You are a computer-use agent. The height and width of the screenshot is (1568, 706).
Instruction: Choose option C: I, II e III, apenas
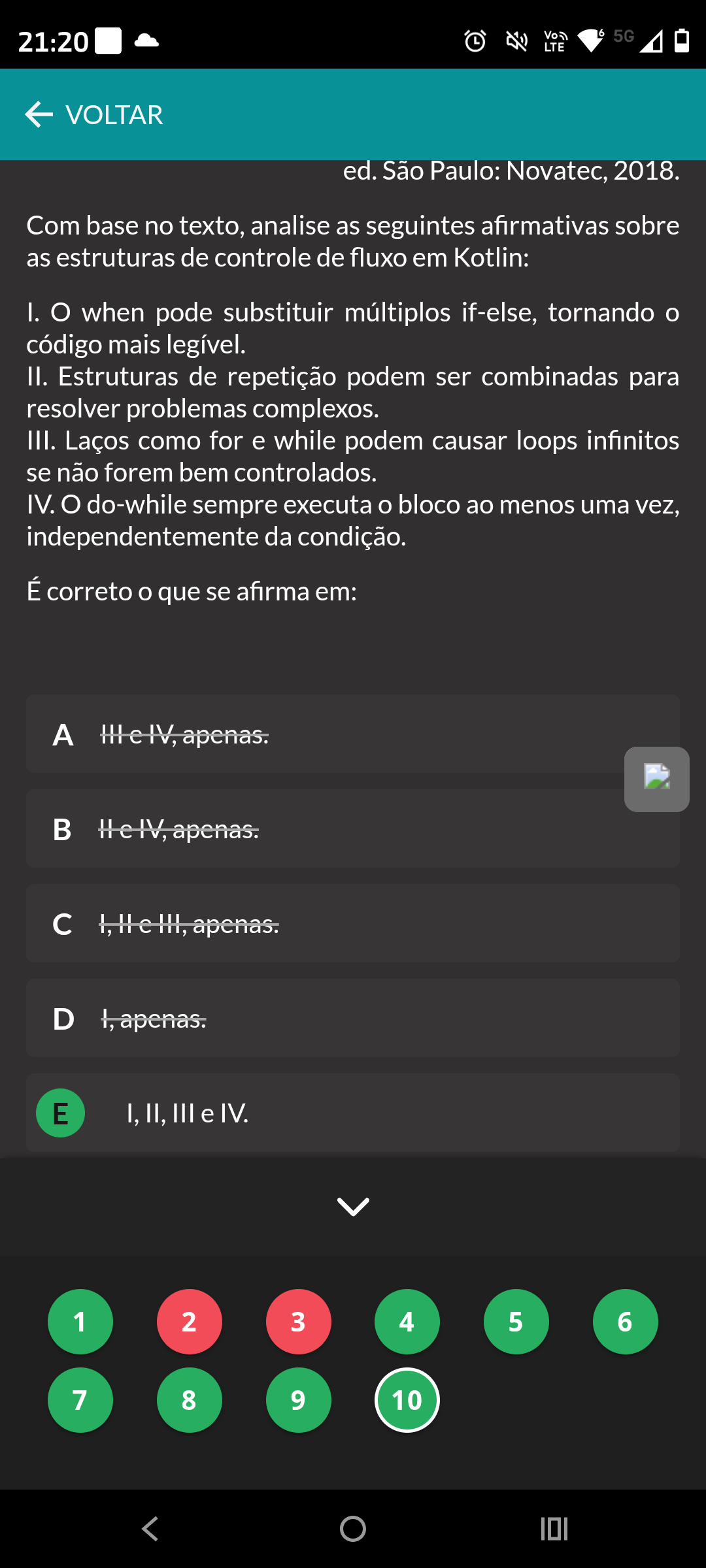click(x=353, y=924)
